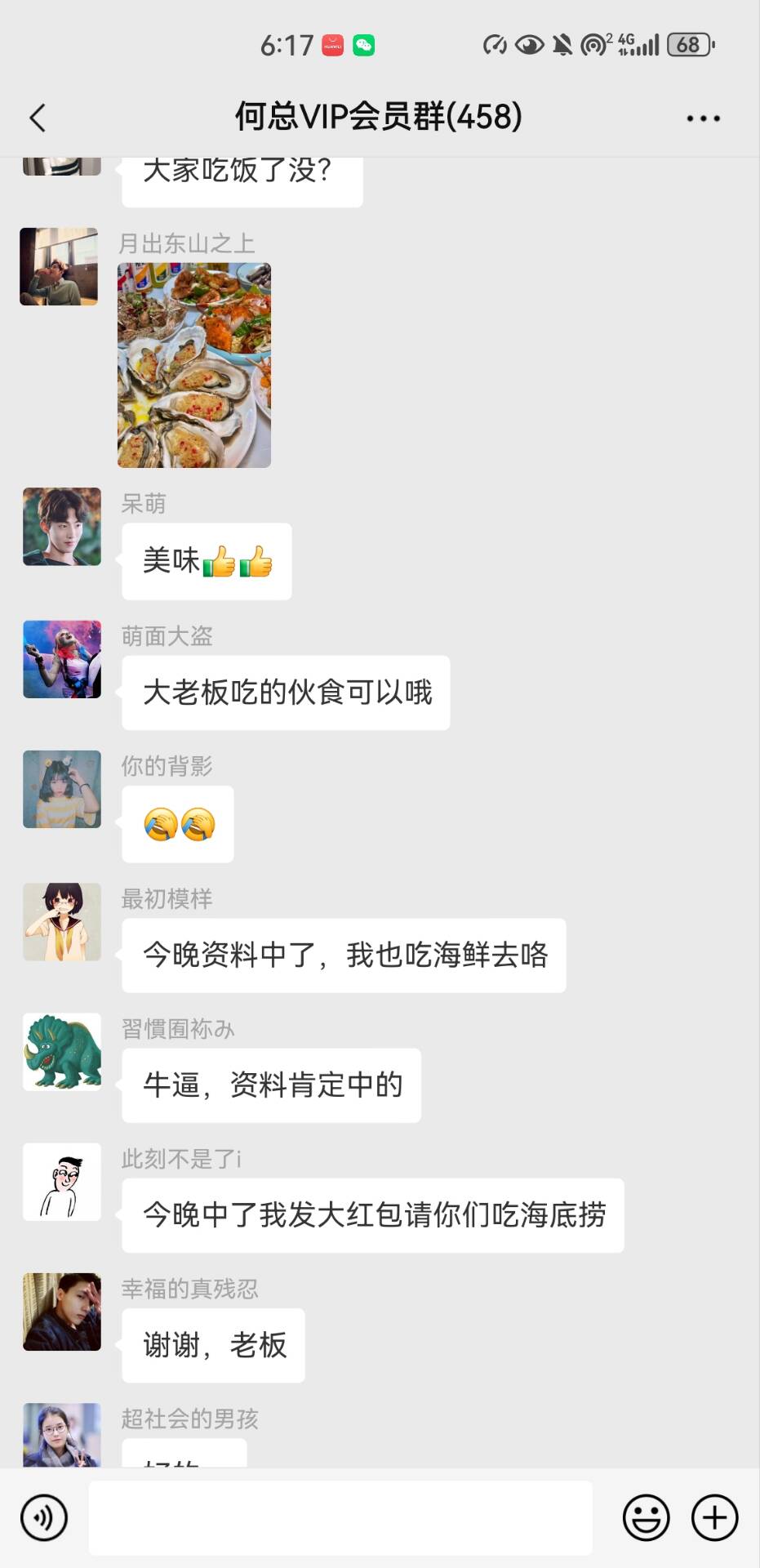Open the emoji picker
This screenshot has height=1568, width=760.
(x=646, y=1518)
